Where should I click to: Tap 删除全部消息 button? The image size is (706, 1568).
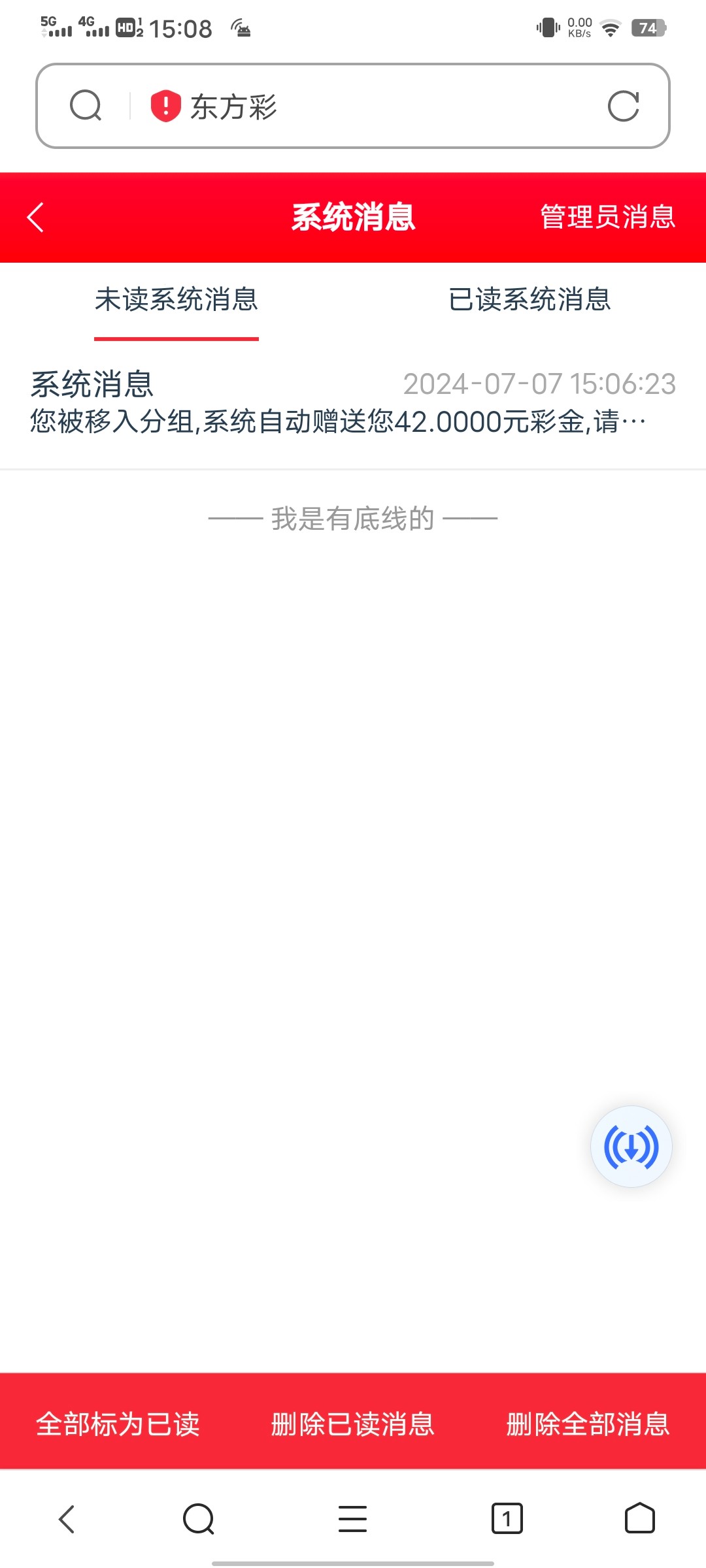click(x=588, y=1424)
